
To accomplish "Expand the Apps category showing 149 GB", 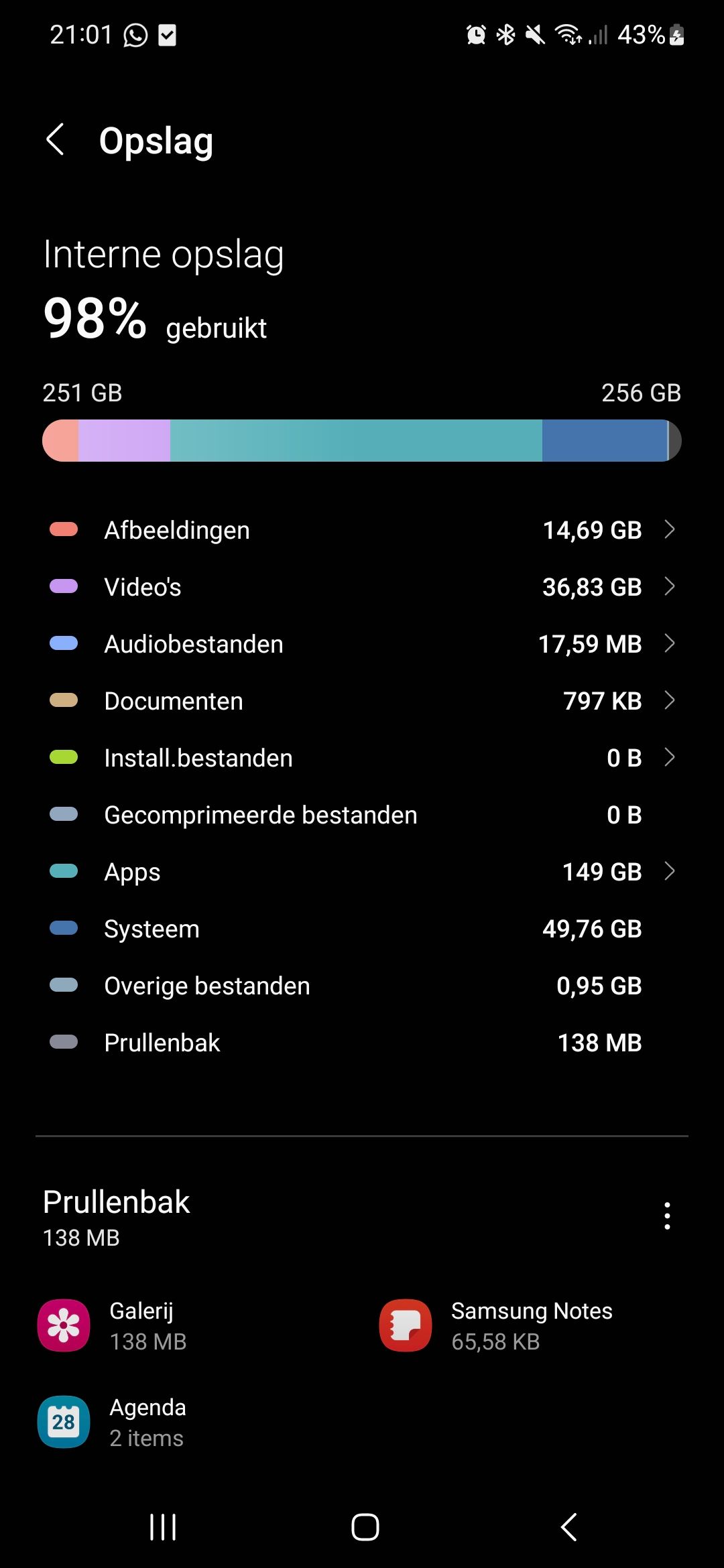I will click(671, 872).
